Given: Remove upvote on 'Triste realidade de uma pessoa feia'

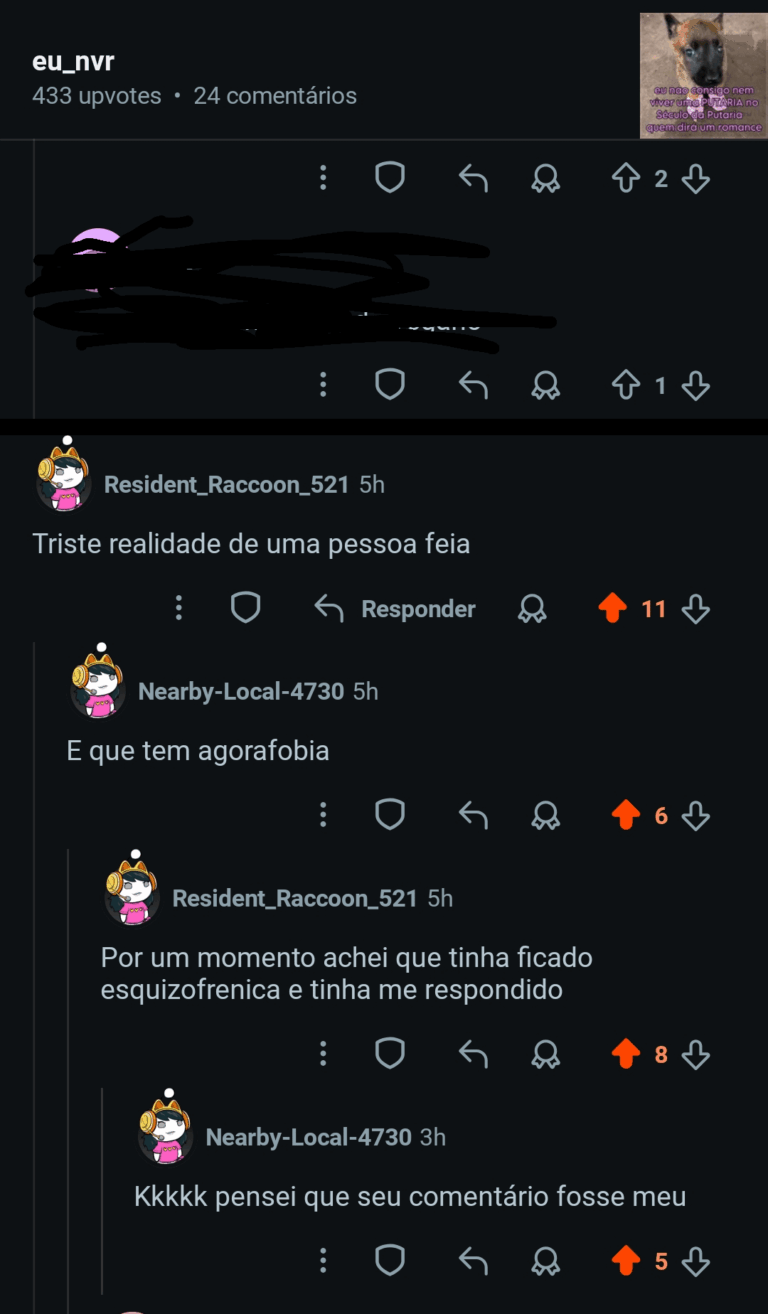Looking at the screenshot, I should point(611,609).
